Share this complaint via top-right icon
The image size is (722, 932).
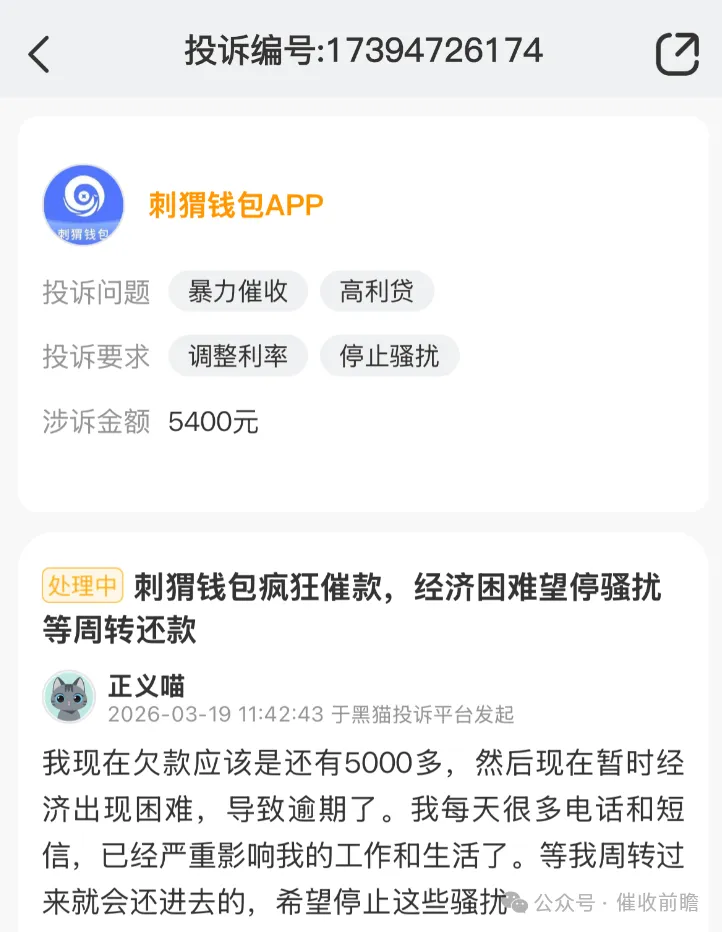point(677,54)
